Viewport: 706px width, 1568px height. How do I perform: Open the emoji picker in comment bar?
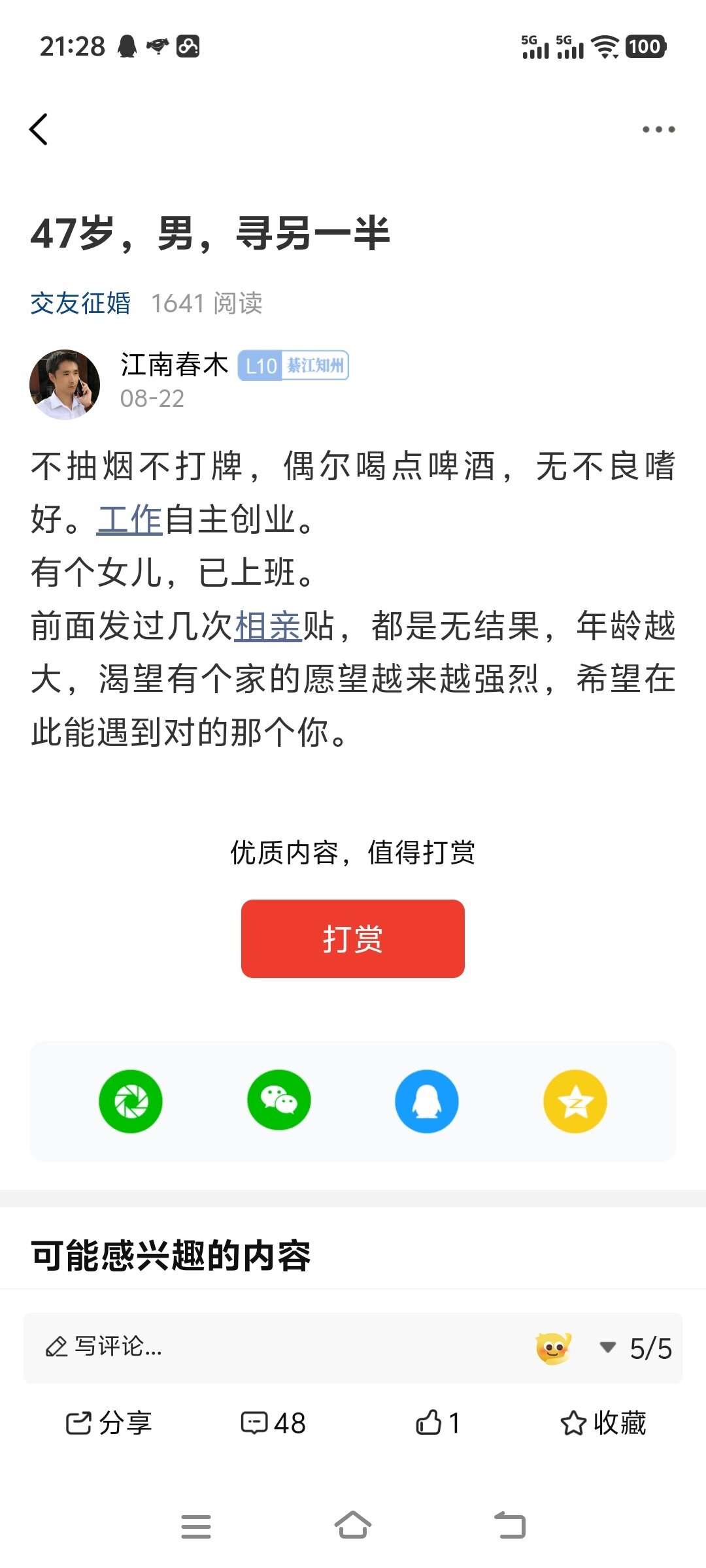tap(553, 1347)
